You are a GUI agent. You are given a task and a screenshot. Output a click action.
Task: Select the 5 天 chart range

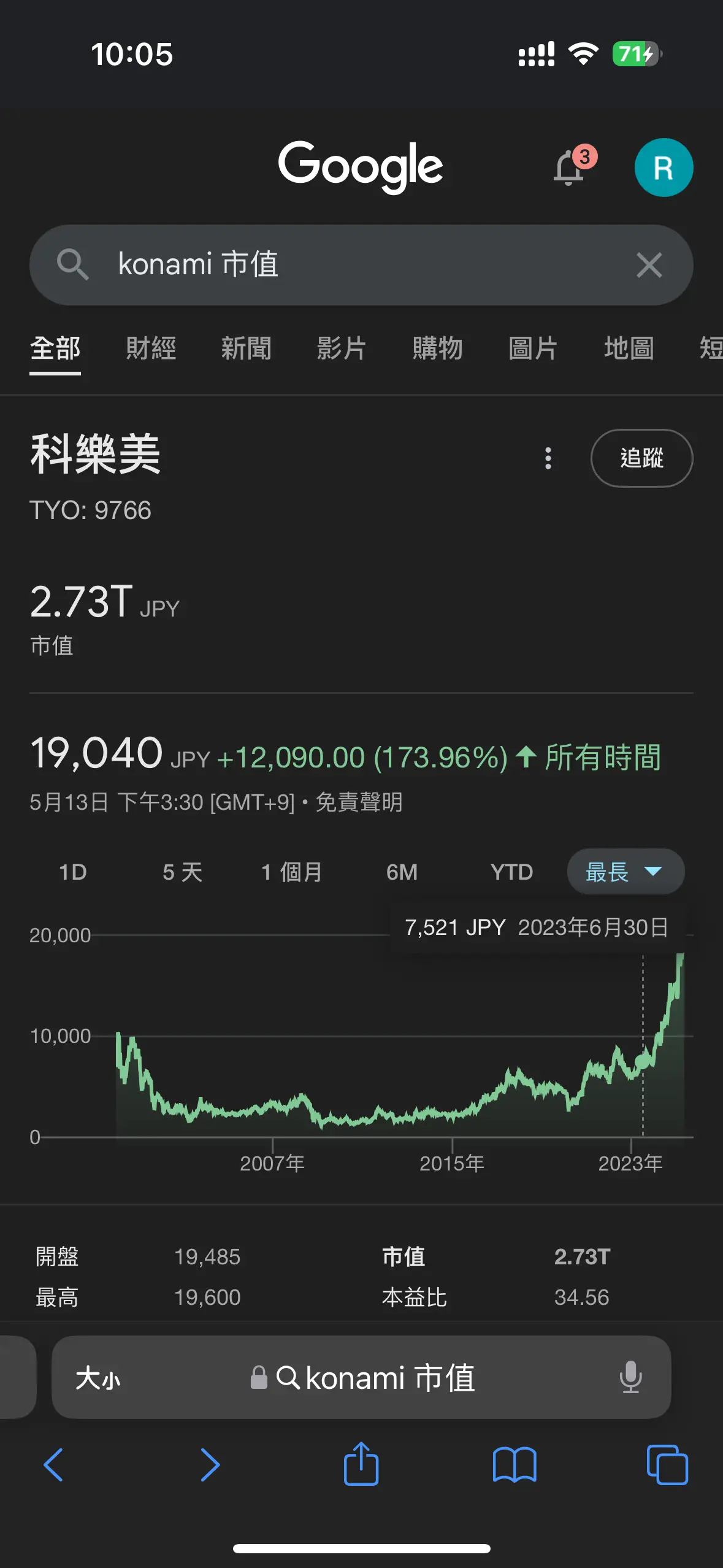182,872
